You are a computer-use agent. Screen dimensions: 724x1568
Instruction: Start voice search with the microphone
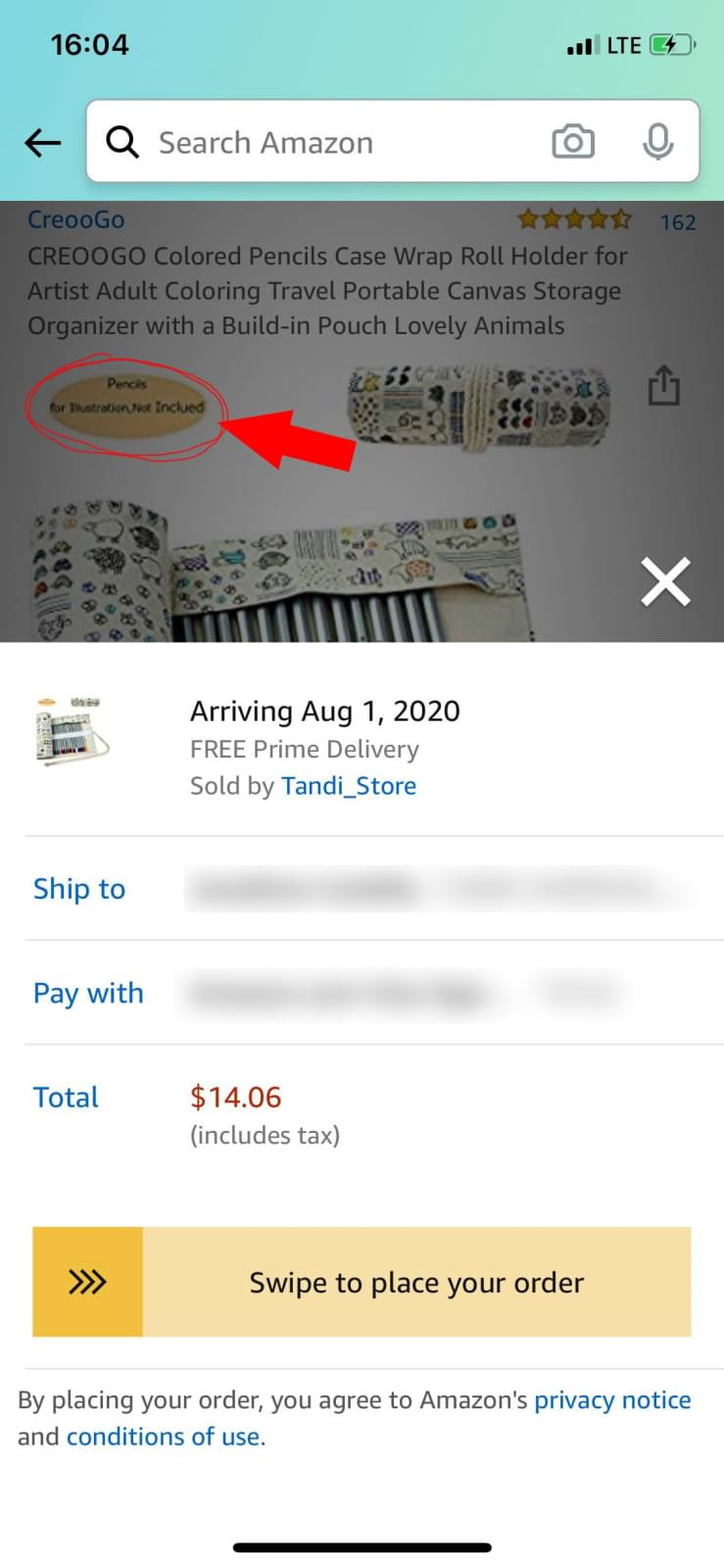(657, 142)
